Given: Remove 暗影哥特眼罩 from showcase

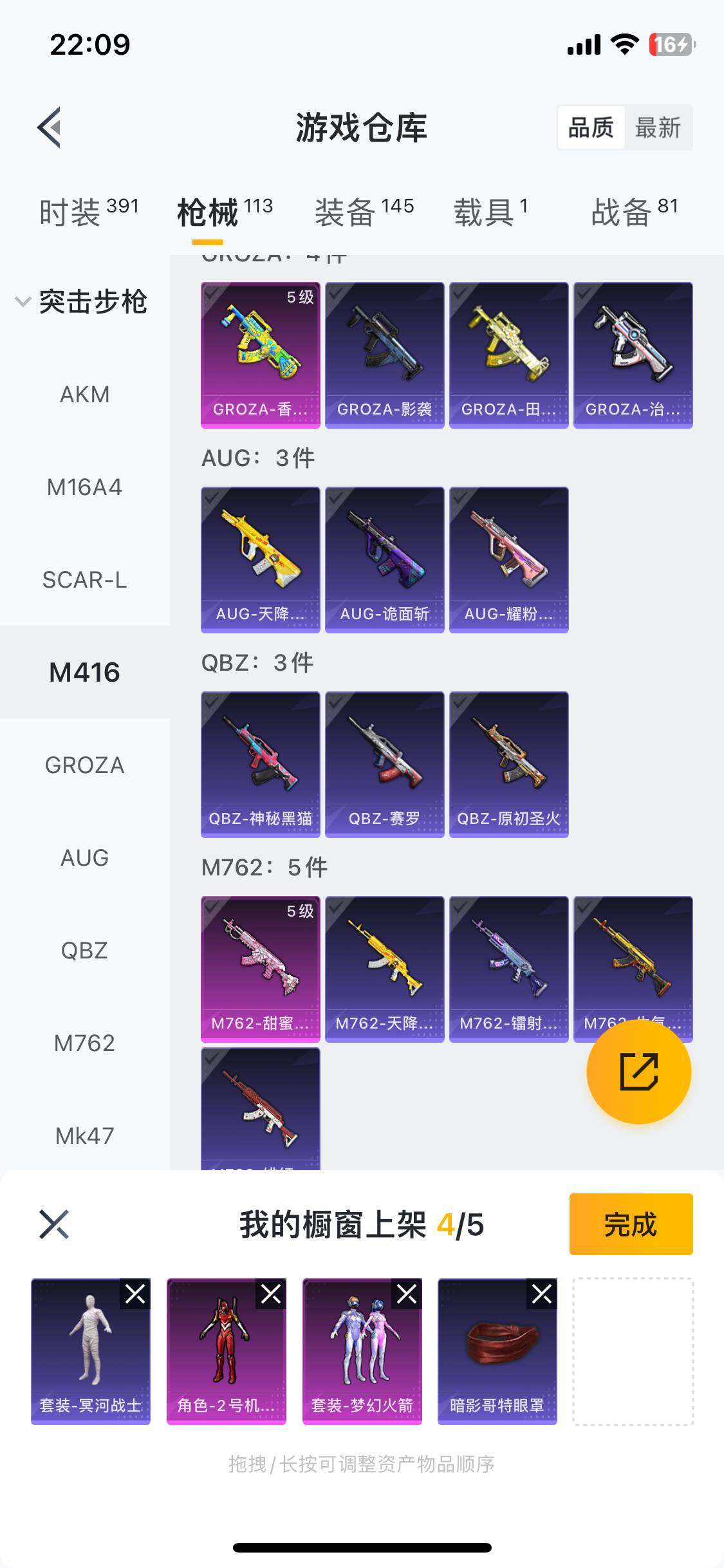Looking at the screenshot, I should tap(542, 1294).
